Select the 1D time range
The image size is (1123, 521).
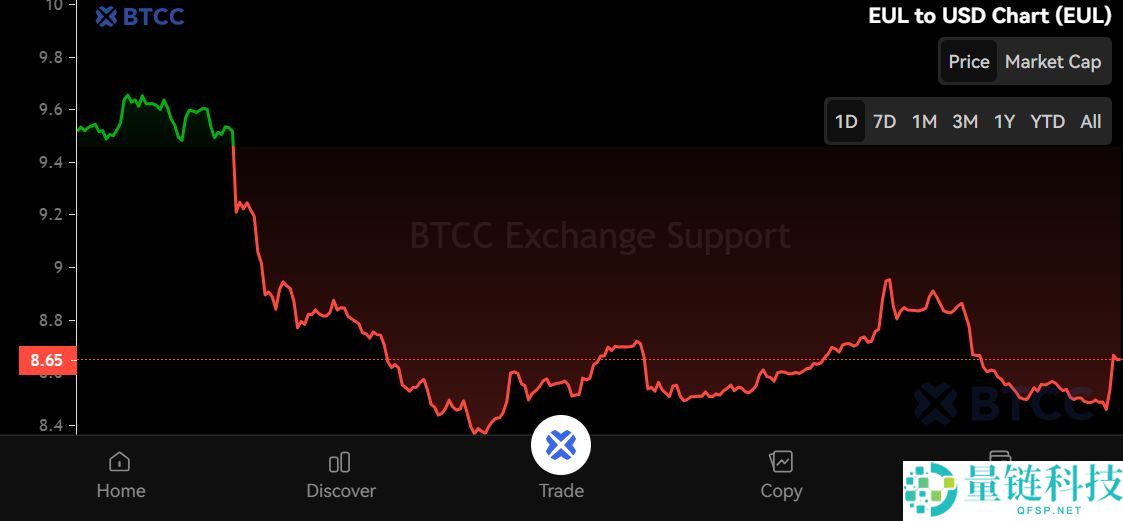[846, 121]
